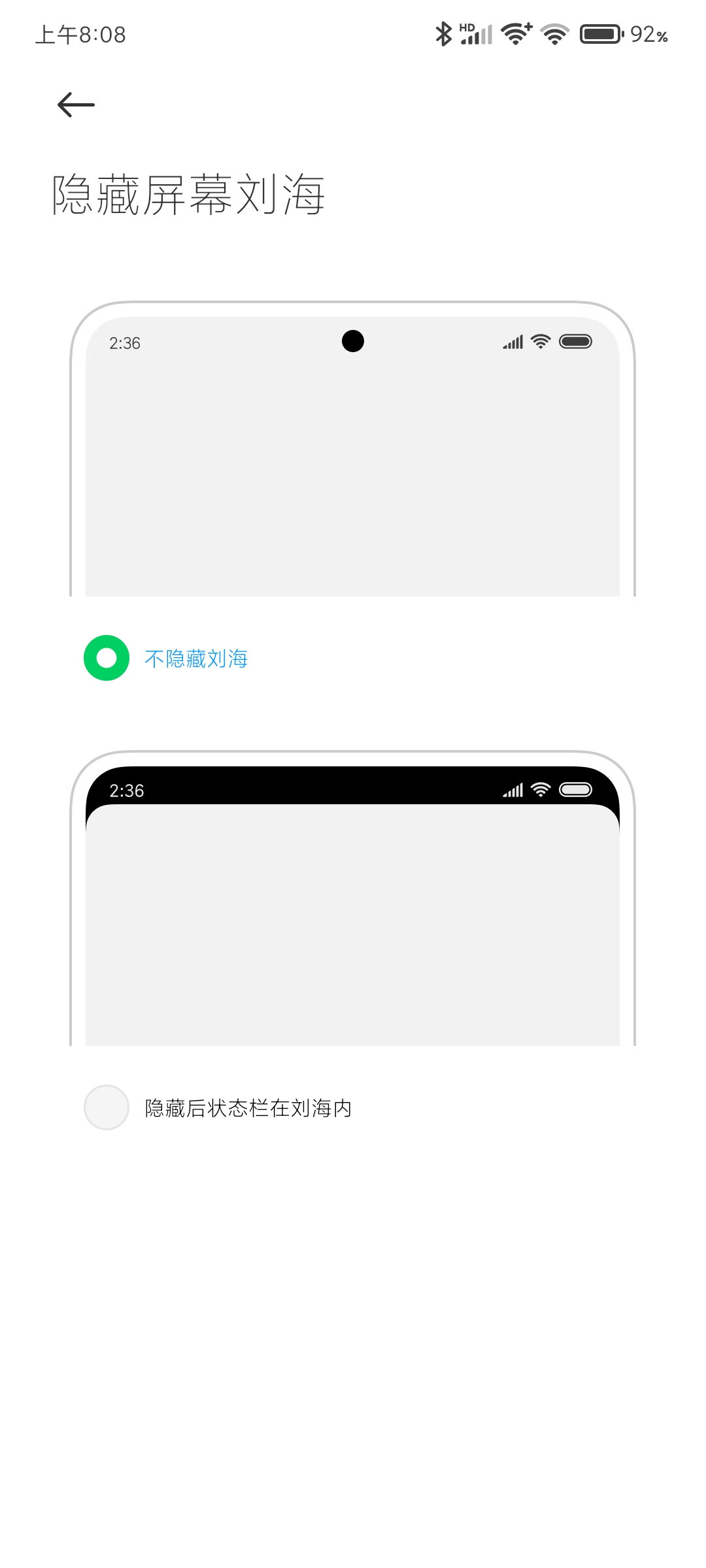Tap the preview with the black status bar
This screenshot has width=706, height=1568.
pyautogui.click(x=352, y=898)
